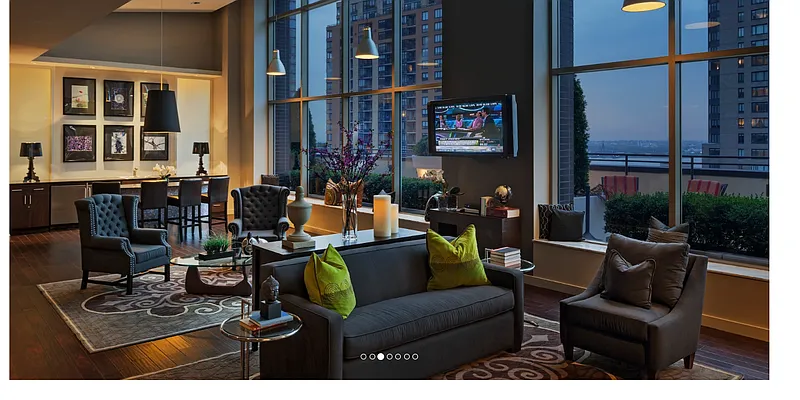This screenshot has height=400, width=800.
Task: Open the sixth carousel slide dot
Action: 407,356
